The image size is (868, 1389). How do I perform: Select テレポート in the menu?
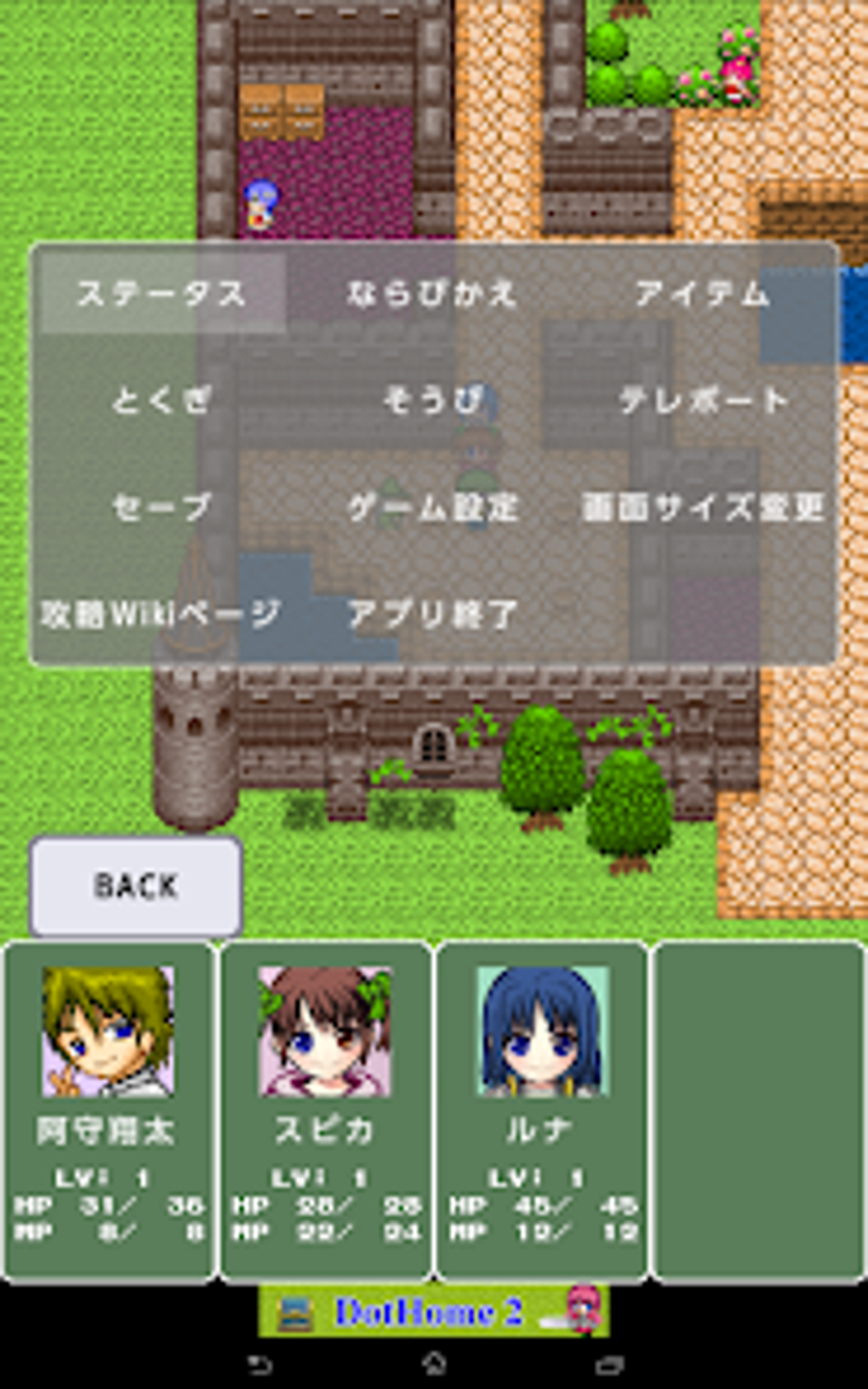tap(703, 400)
